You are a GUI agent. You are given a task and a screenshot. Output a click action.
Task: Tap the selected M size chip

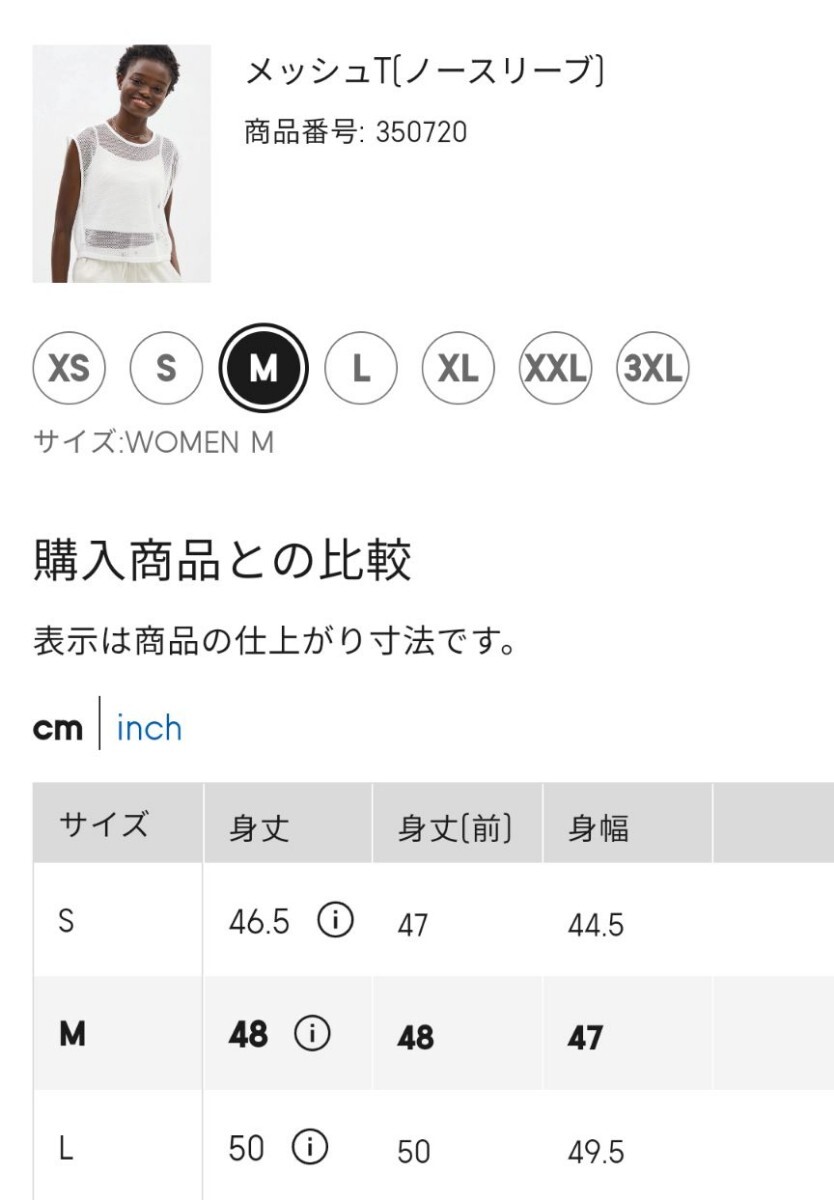[263, 369]
